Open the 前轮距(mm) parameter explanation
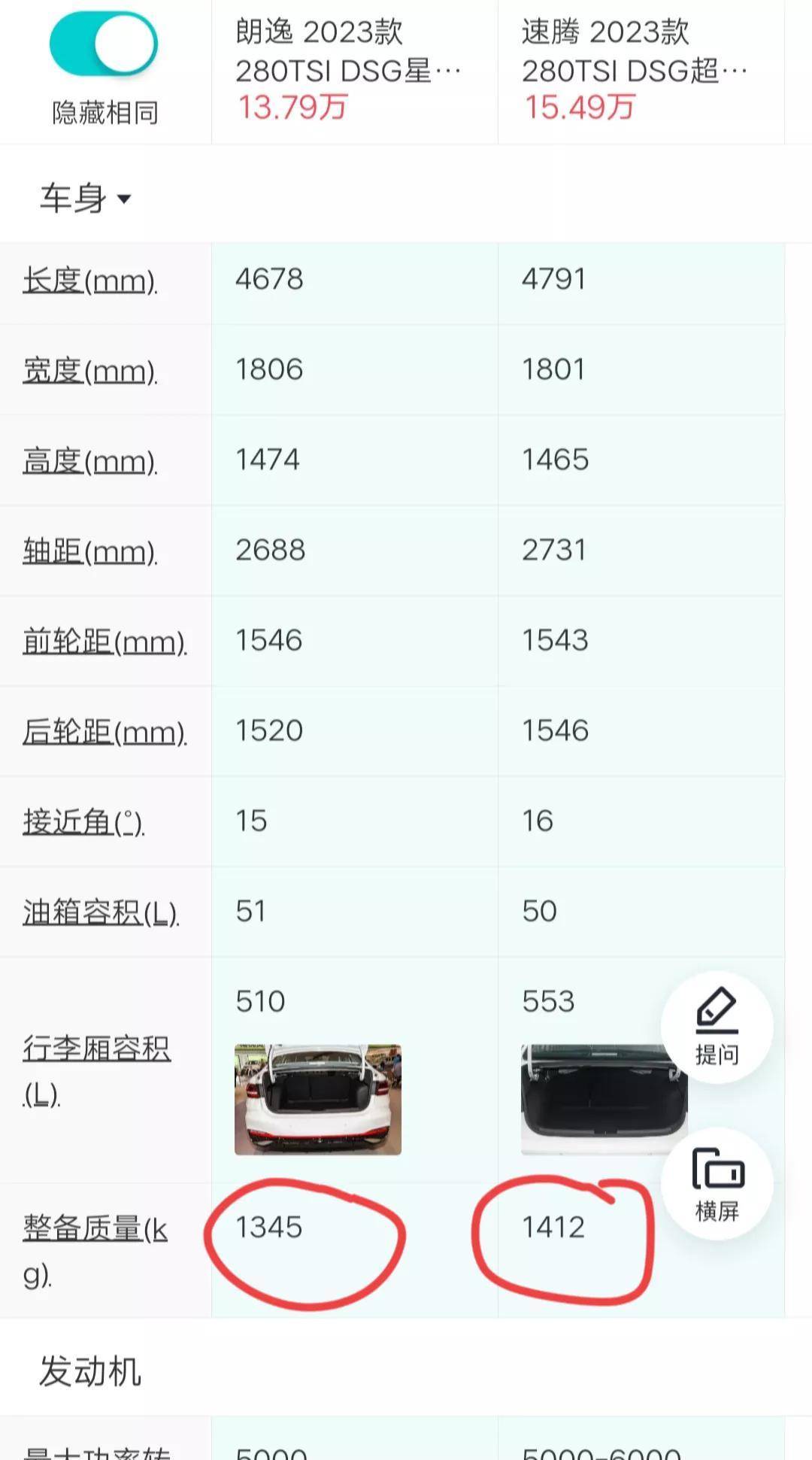The height and width of the screenshot is (1460, 812). 104,642
